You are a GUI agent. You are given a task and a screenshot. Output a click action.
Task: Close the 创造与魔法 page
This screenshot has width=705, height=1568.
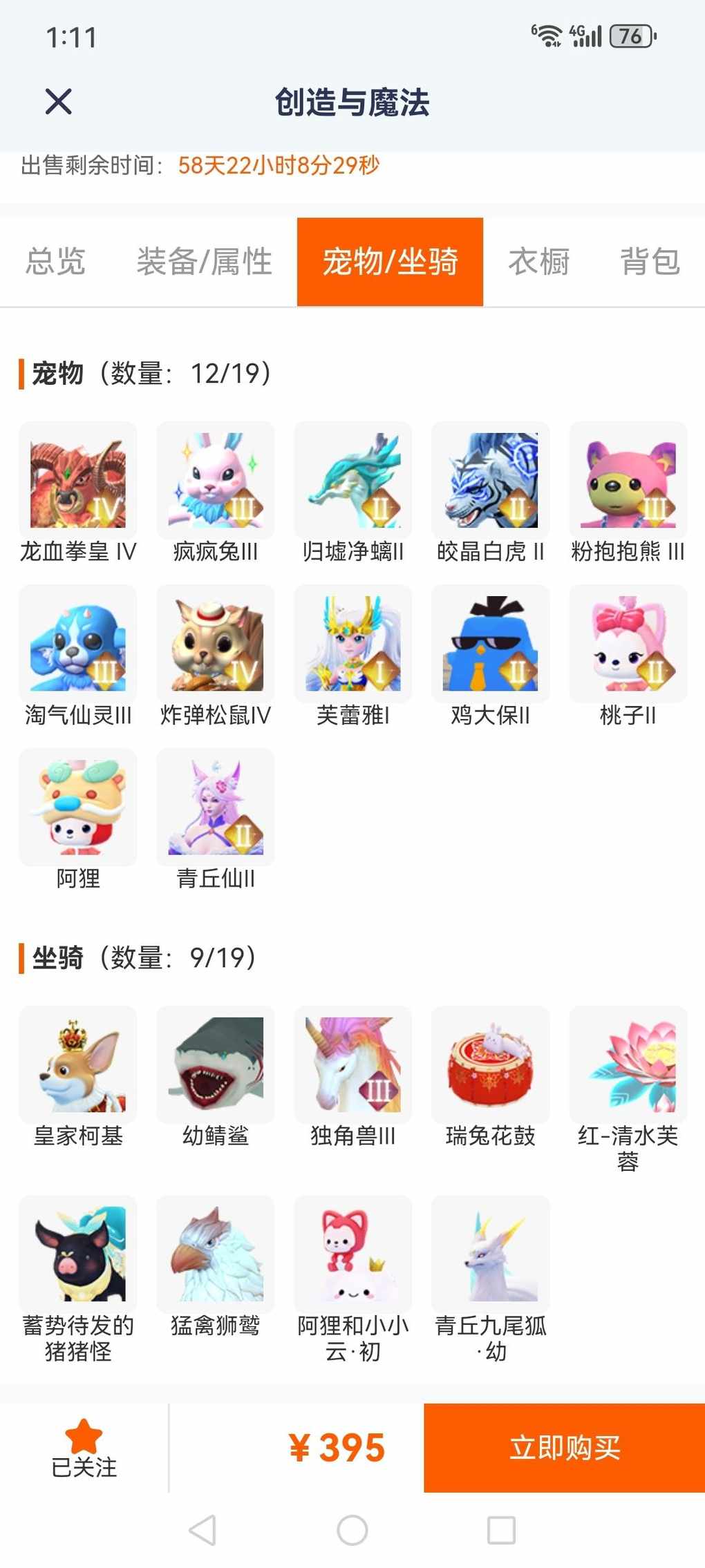point(59,102)
